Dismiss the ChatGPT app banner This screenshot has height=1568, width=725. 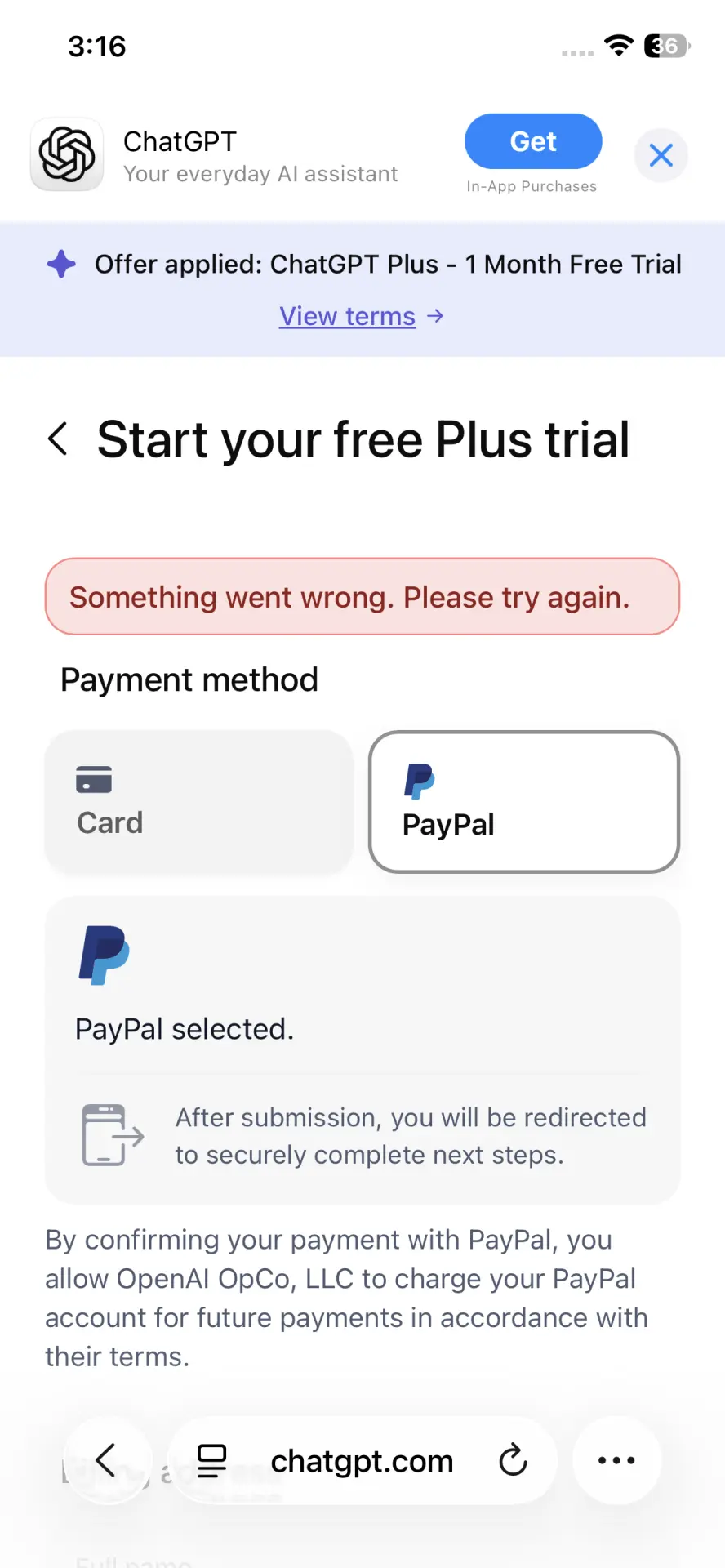click(661, 155)
